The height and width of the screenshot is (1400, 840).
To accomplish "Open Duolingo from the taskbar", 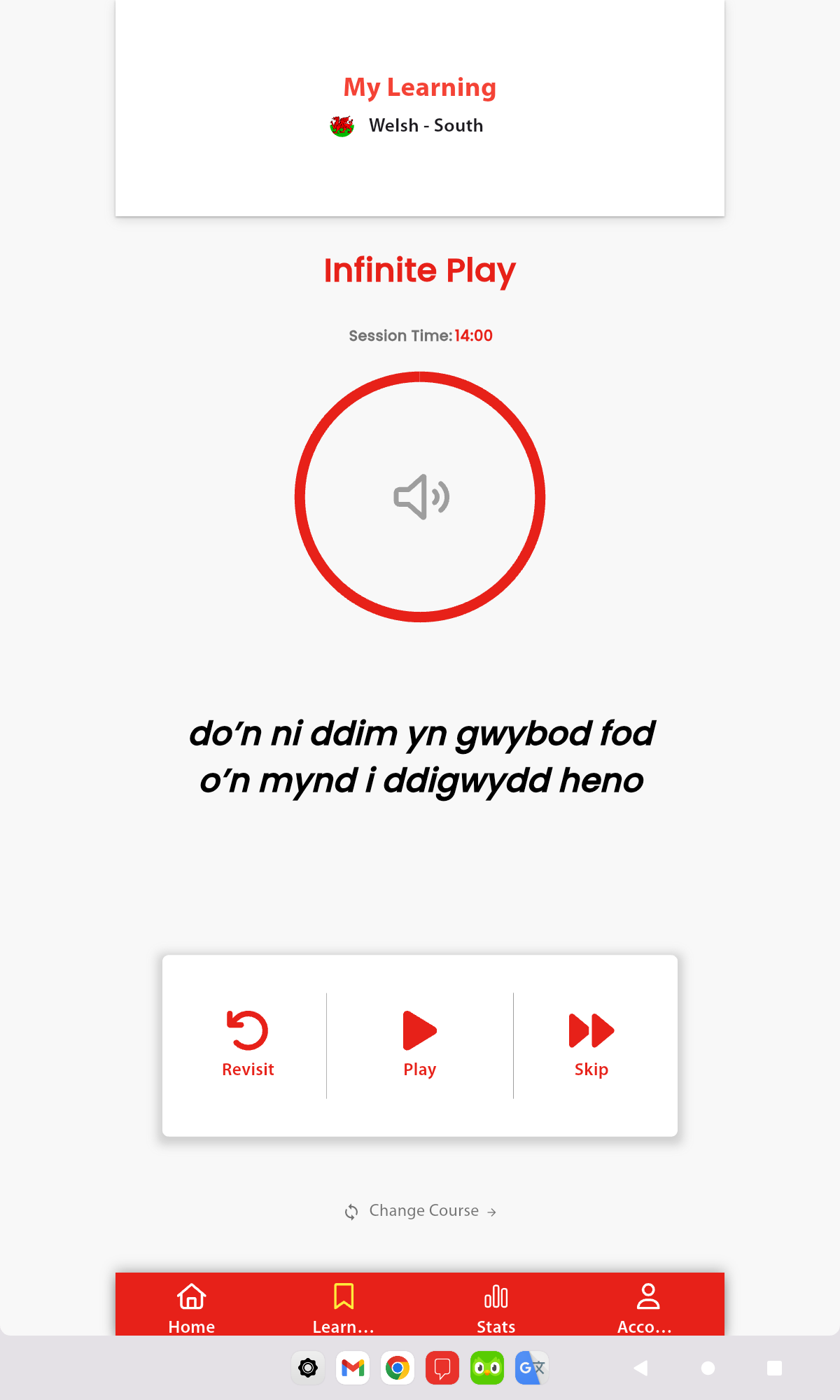I will pos(487,1368).
